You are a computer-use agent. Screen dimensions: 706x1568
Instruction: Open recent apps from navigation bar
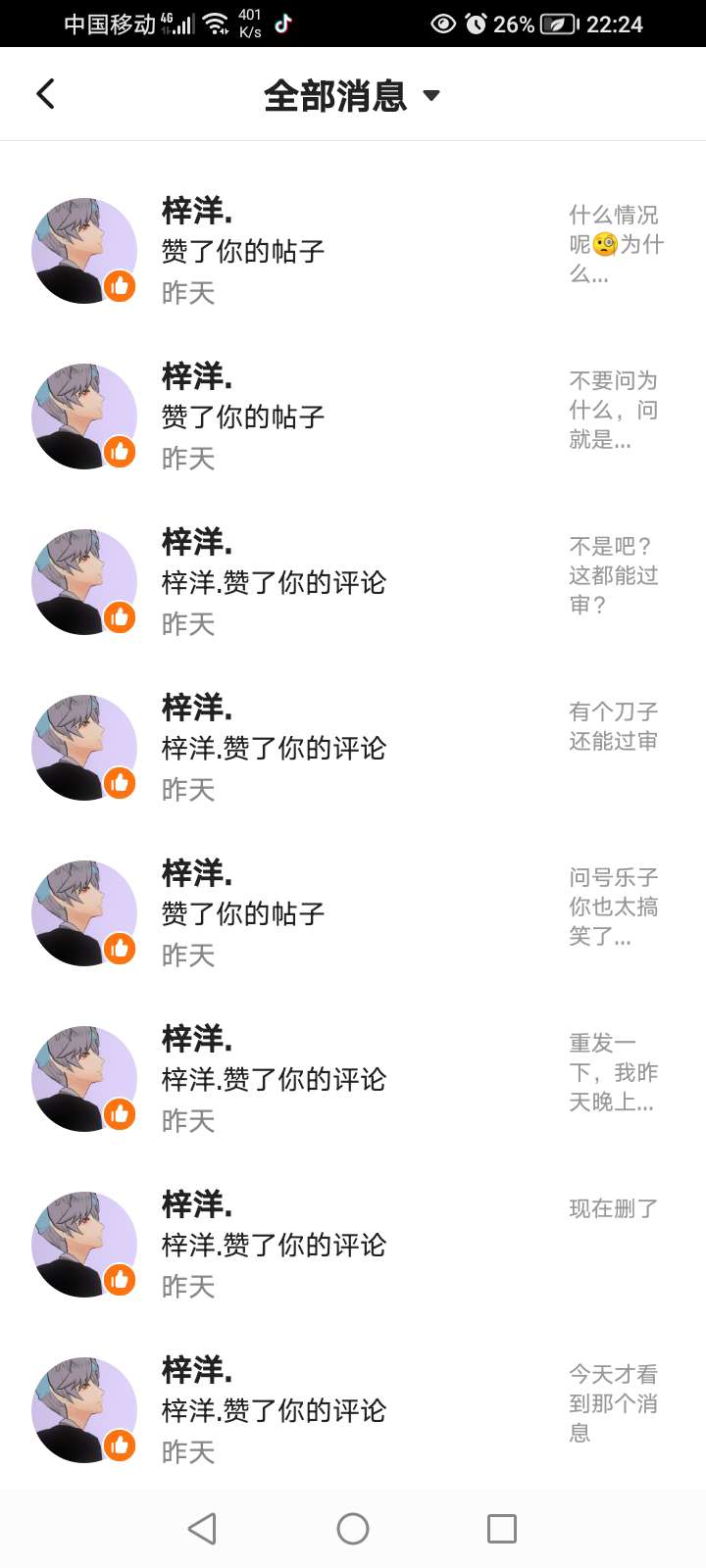(501, 1529)
